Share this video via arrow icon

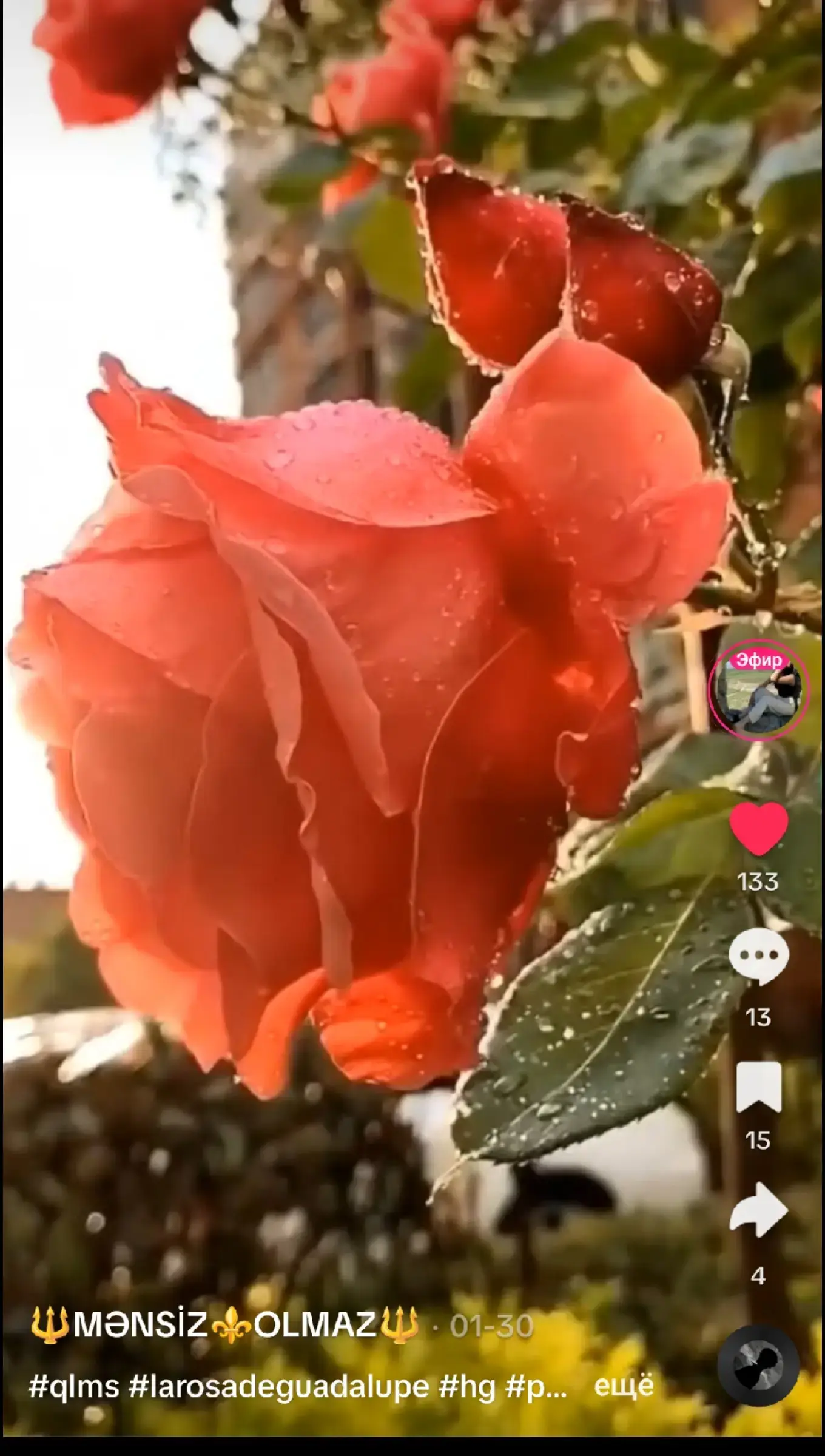[x=758, y=1210]
